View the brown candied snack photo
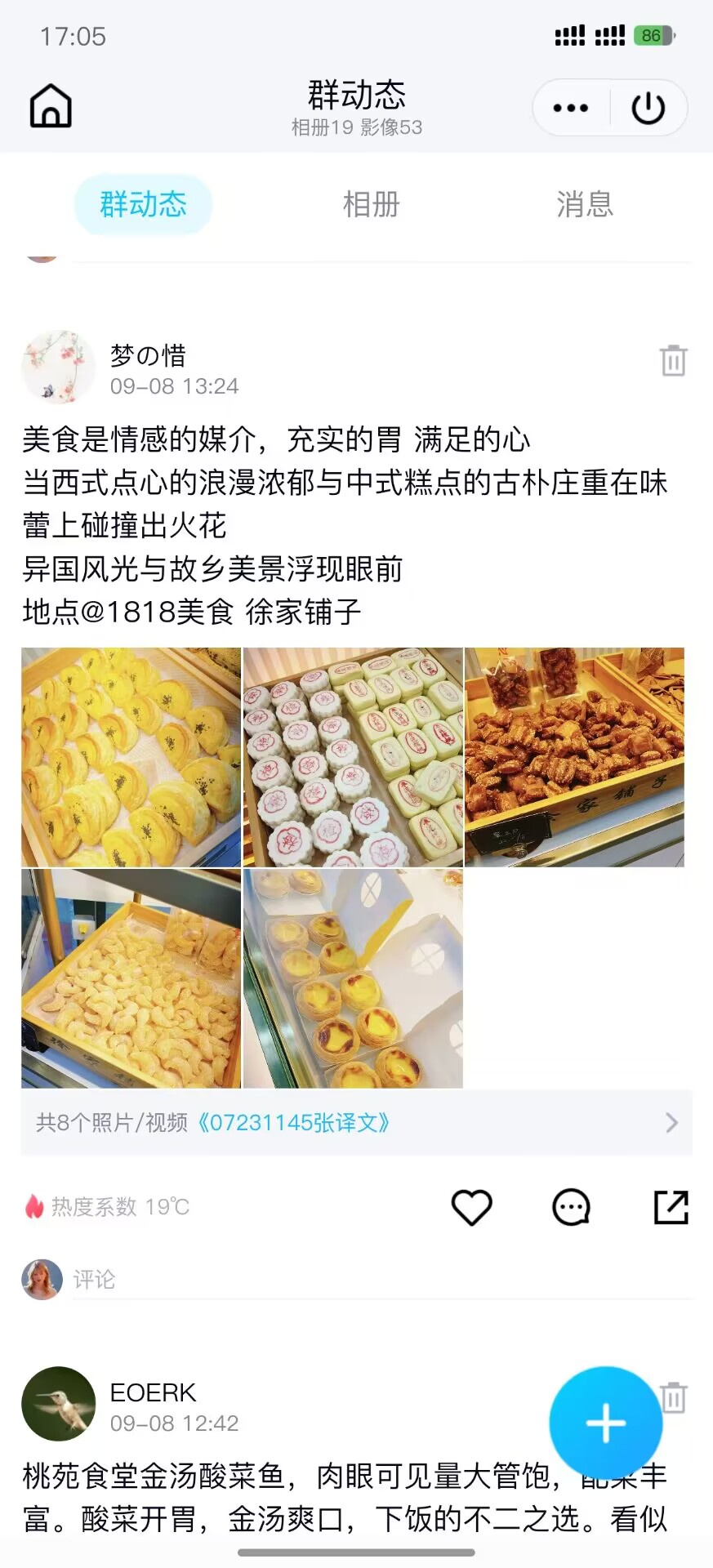 tap(574, 757)
